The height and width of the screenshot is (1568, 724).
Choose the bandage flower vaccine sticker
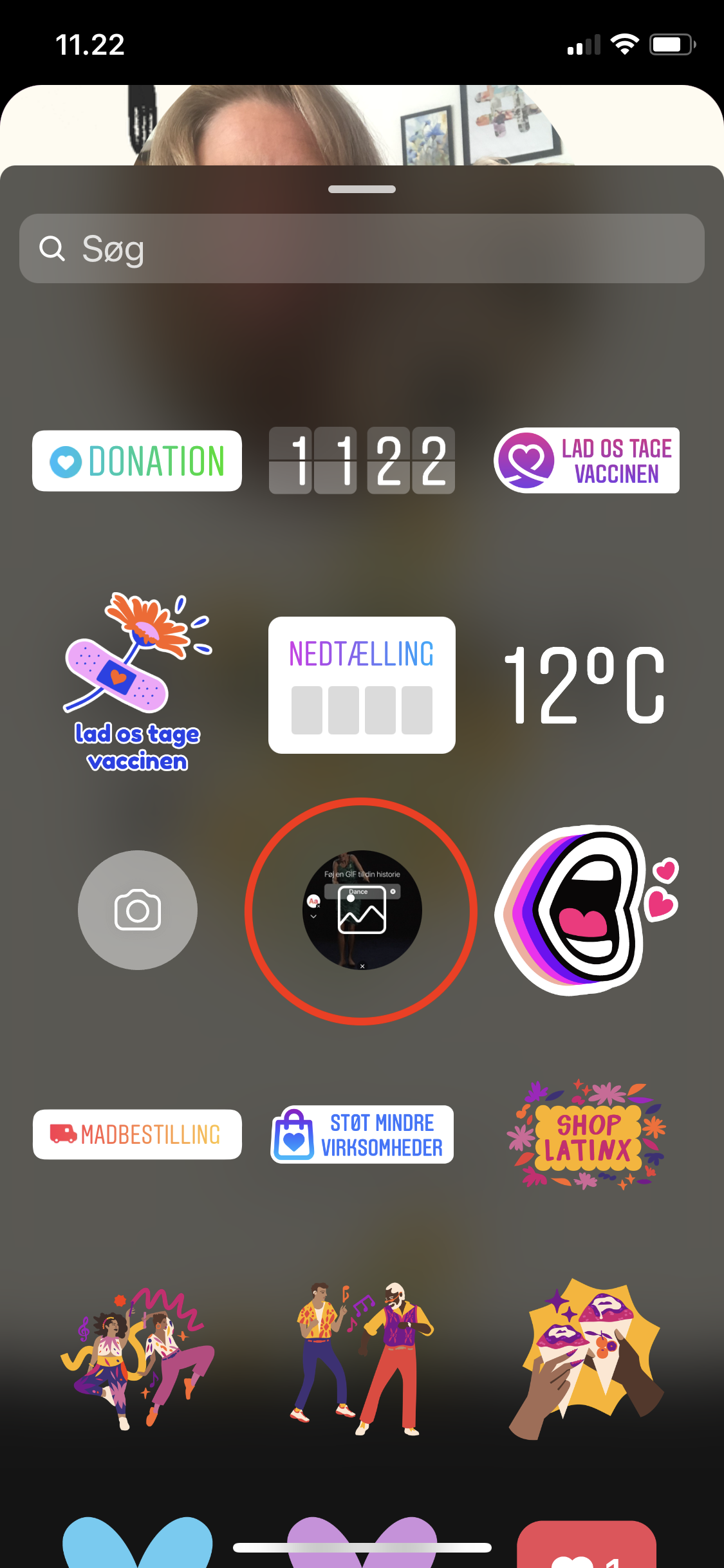tap(137, 682)
